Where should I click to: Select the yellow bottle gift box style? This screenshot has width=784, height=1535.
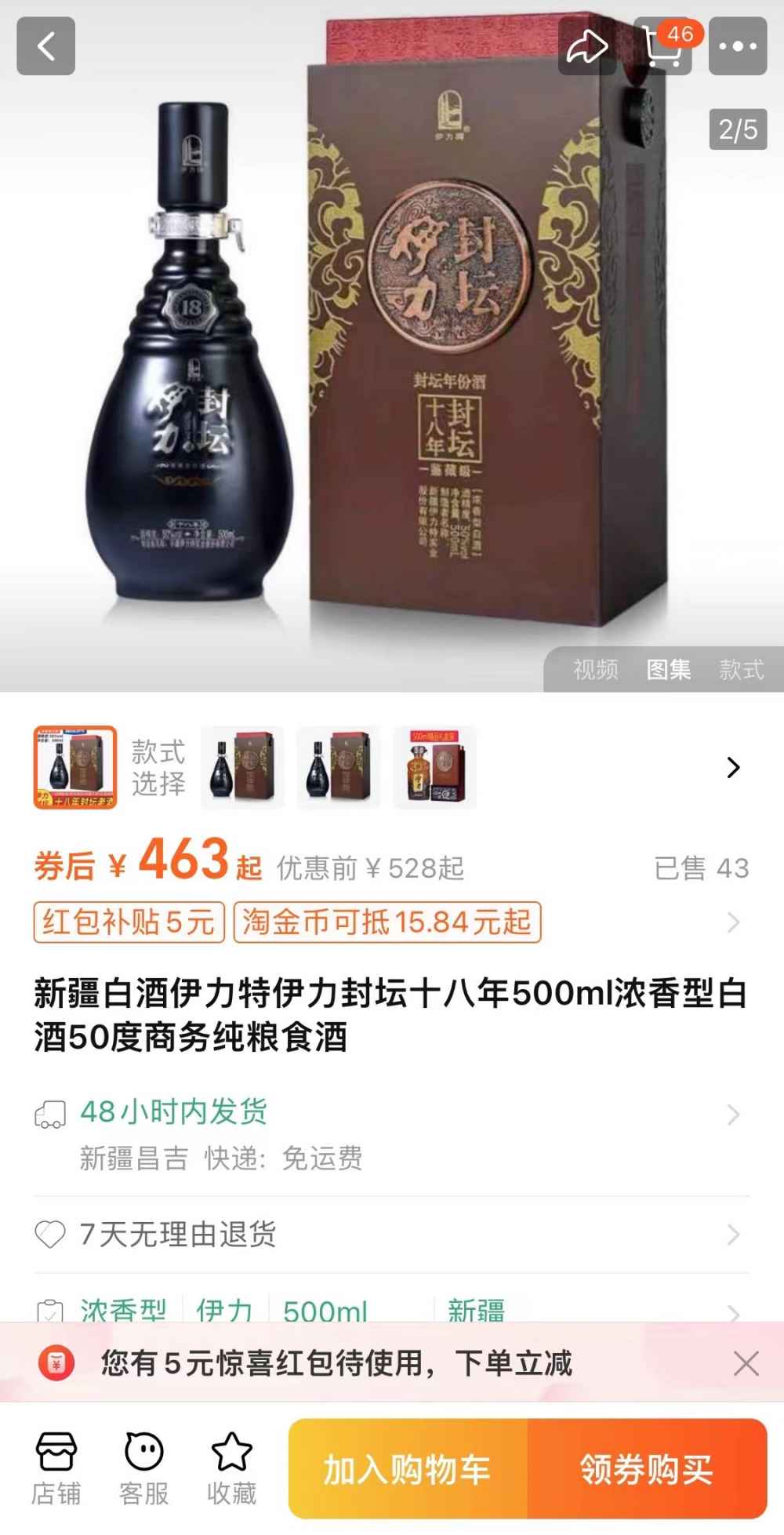coord(434,767)
